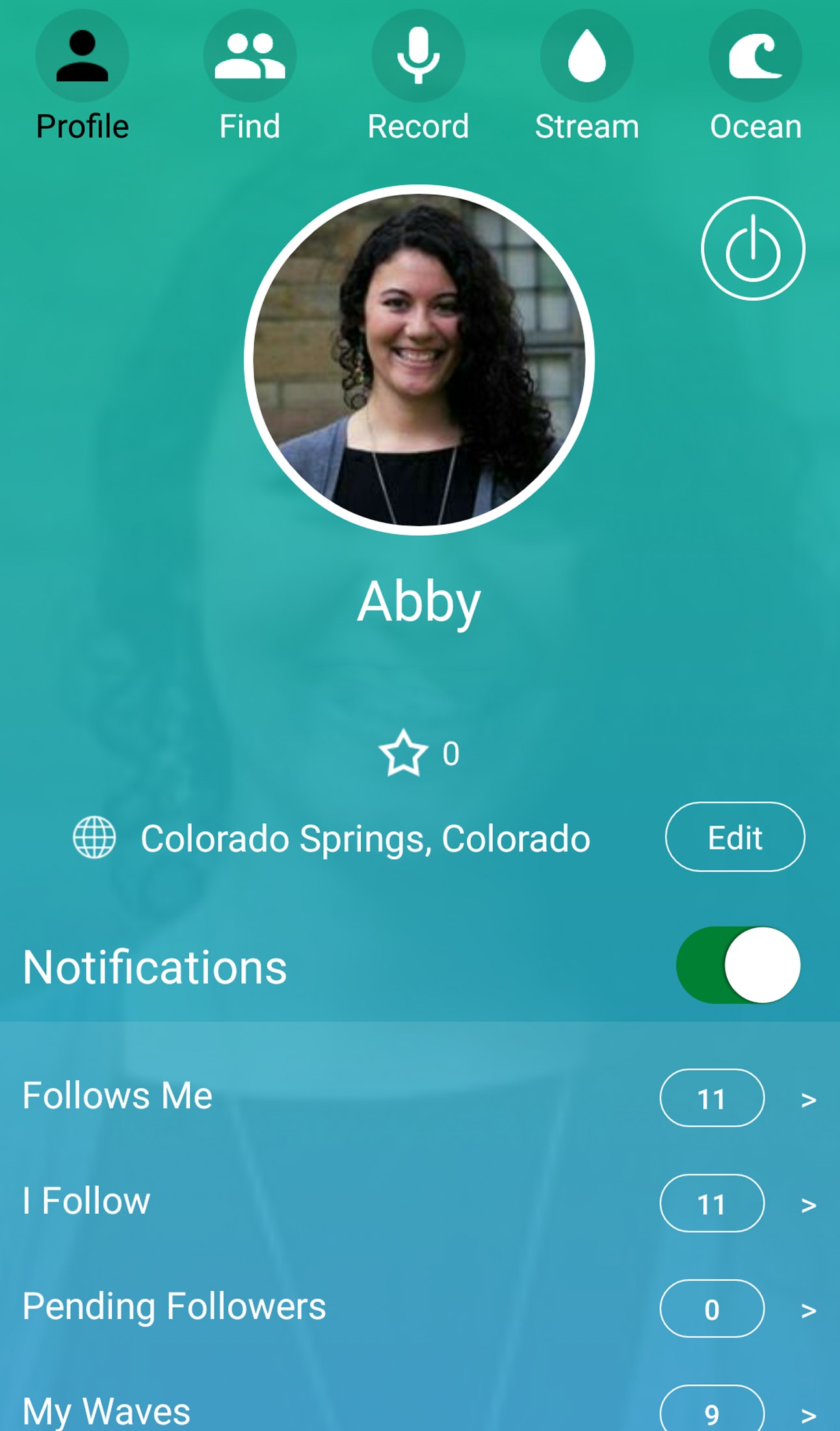Open the I Follow list
The height and width of the screenshot is (1431, 840).
[712, 1203]
